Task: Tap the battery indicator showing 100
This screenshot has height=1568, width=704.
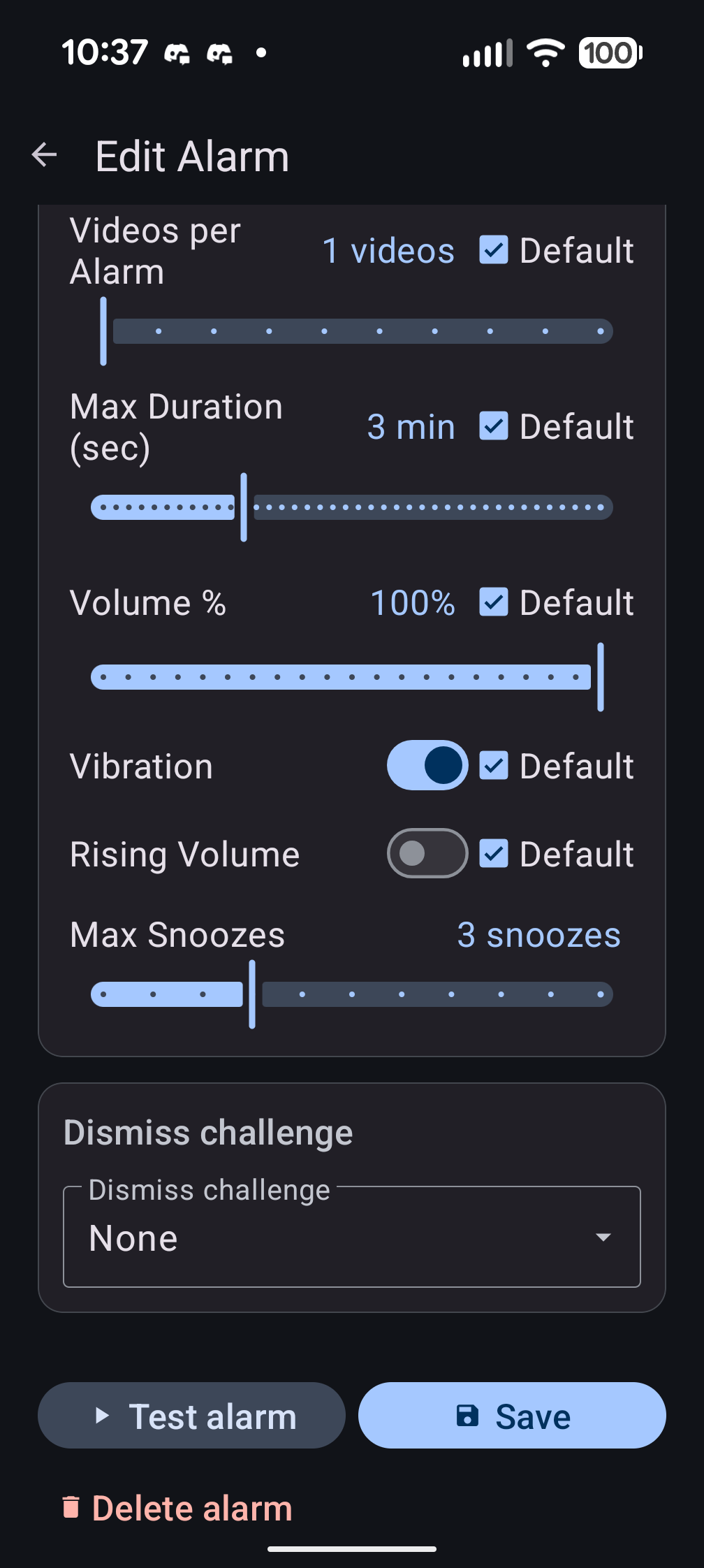Action: 609,52
